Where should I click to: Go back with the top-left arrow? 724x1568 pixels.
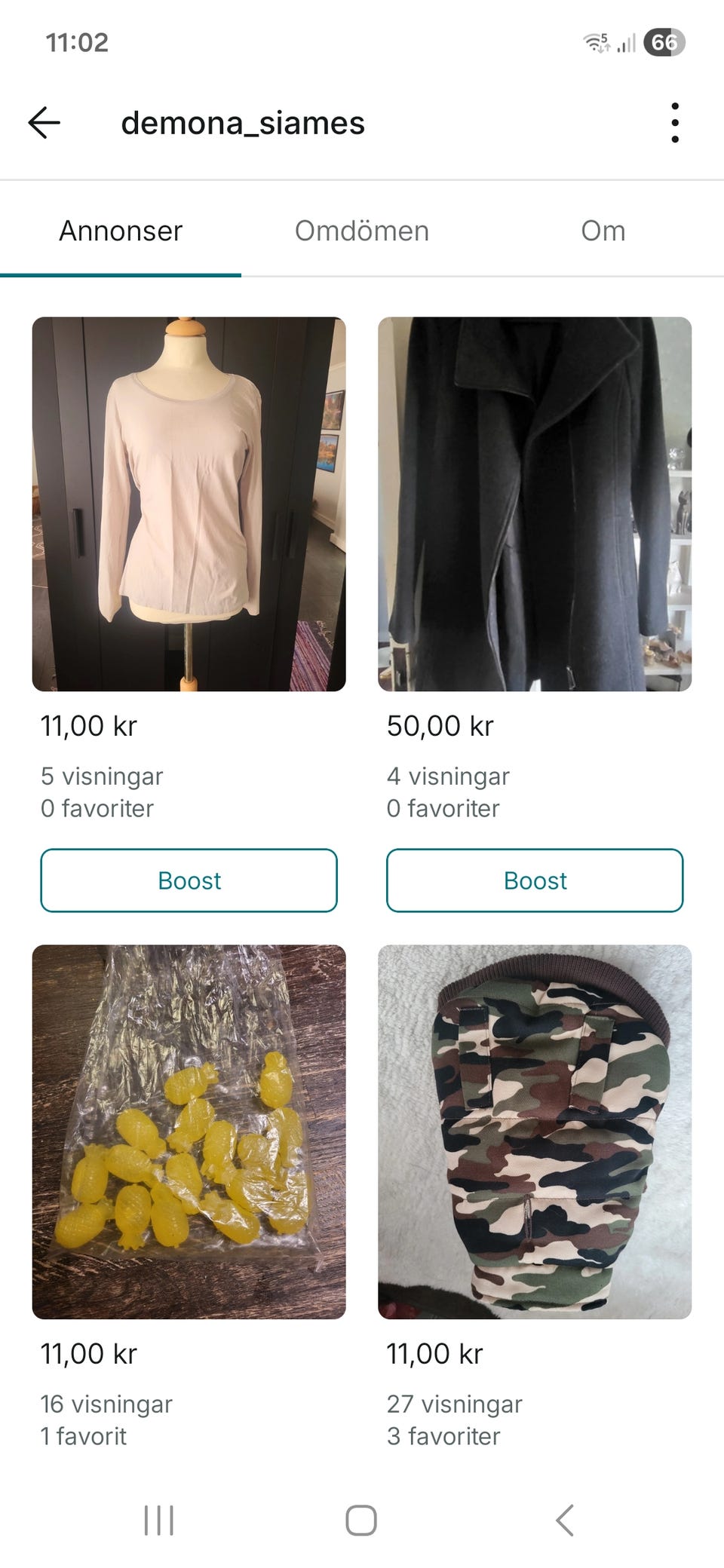click(44, 122)
